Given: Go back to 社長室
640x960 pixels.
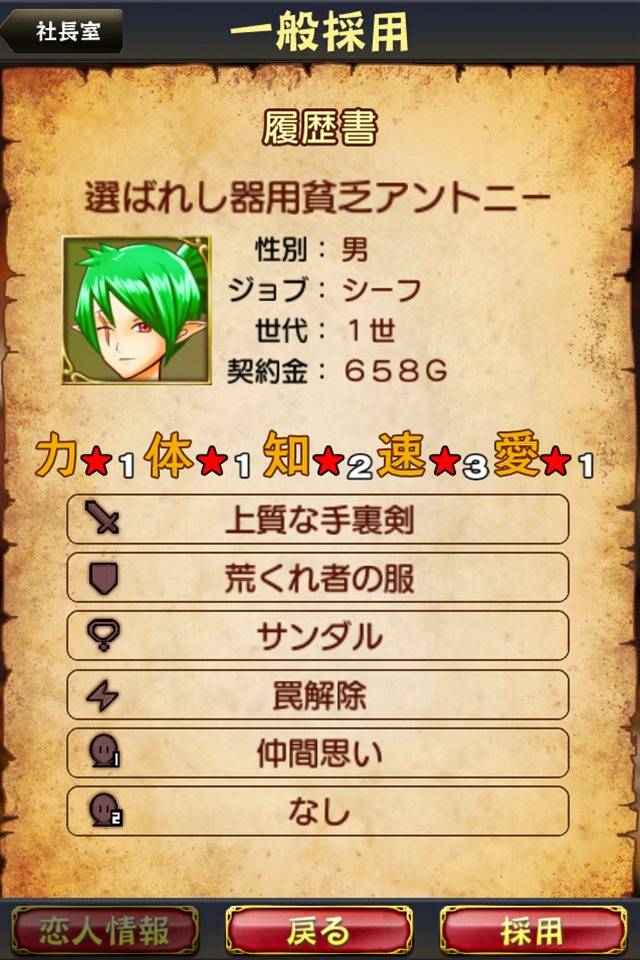Looking at the screenshot, I should 64,31.
